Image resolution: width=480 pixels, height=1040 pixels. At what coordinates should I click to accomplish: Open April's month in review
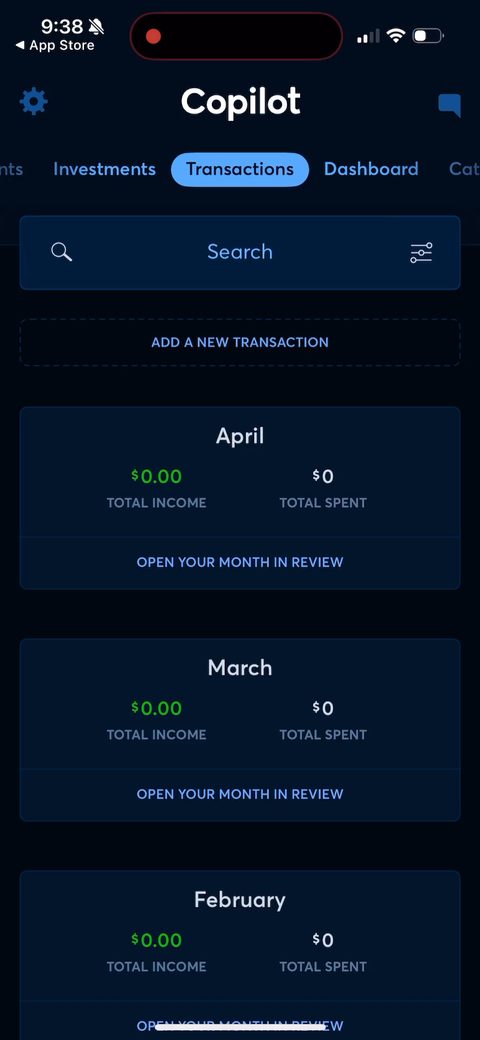(240, 562)
